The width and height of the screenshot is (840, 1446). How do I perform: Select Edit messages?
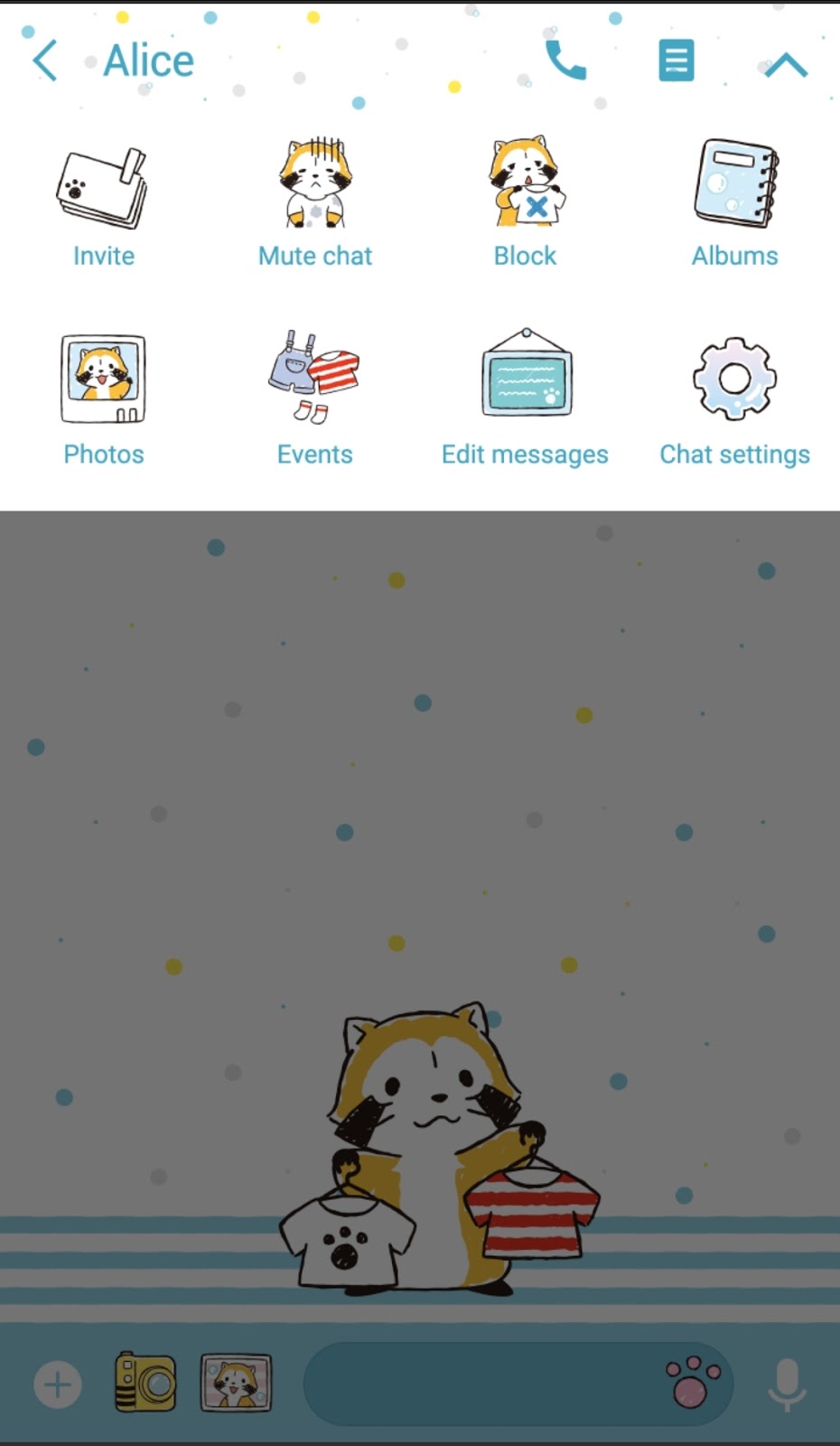[x=525, y=399]
